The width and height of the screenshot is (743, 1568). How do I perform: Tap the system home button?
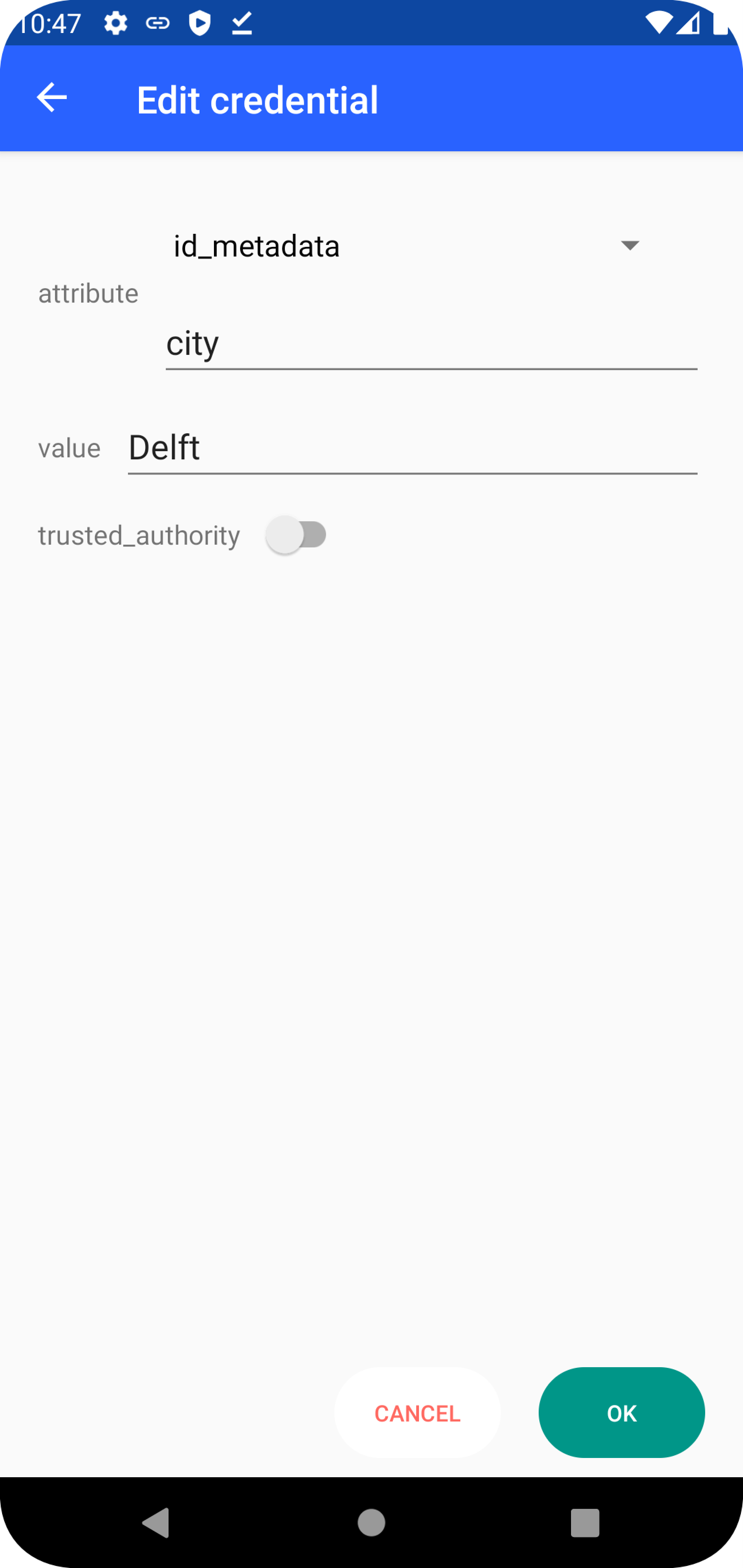pyautogui.click(x=371, y=1522)
